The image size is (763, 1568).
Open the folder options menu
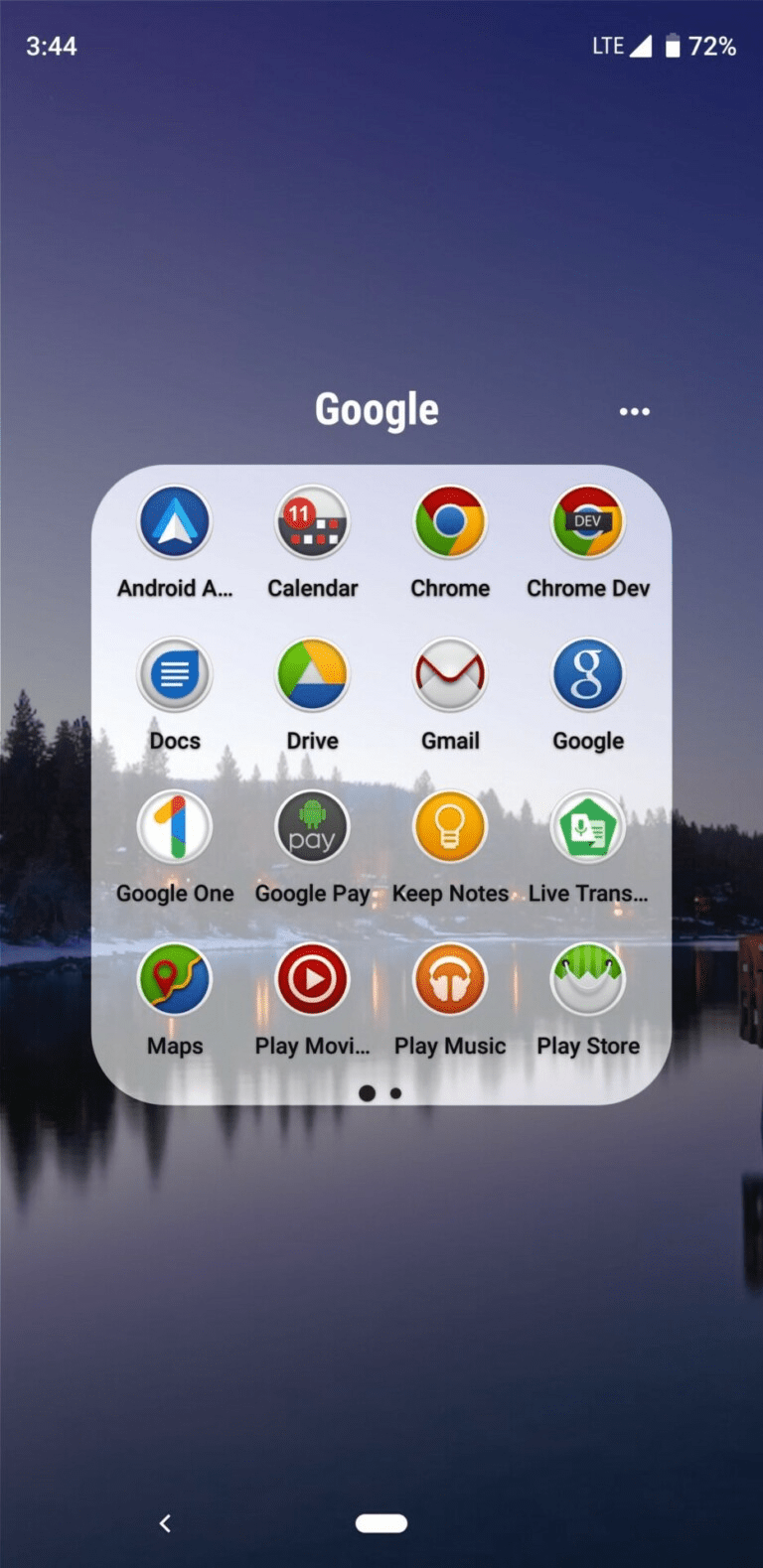[634, 410]
